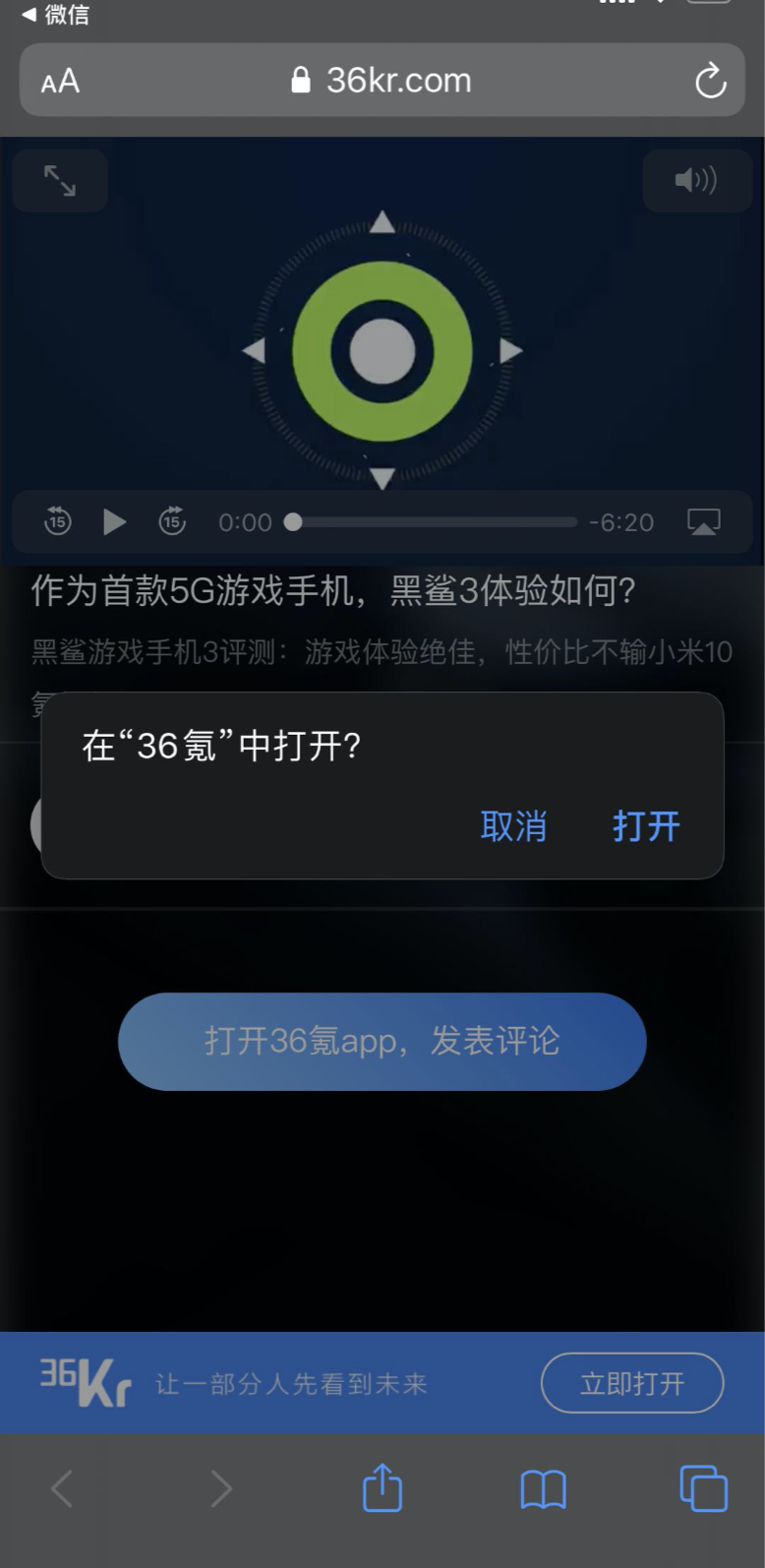The width and height of the screenshot is (765, 1568).
Task: Mute the video sound
Action: [696, 180]
